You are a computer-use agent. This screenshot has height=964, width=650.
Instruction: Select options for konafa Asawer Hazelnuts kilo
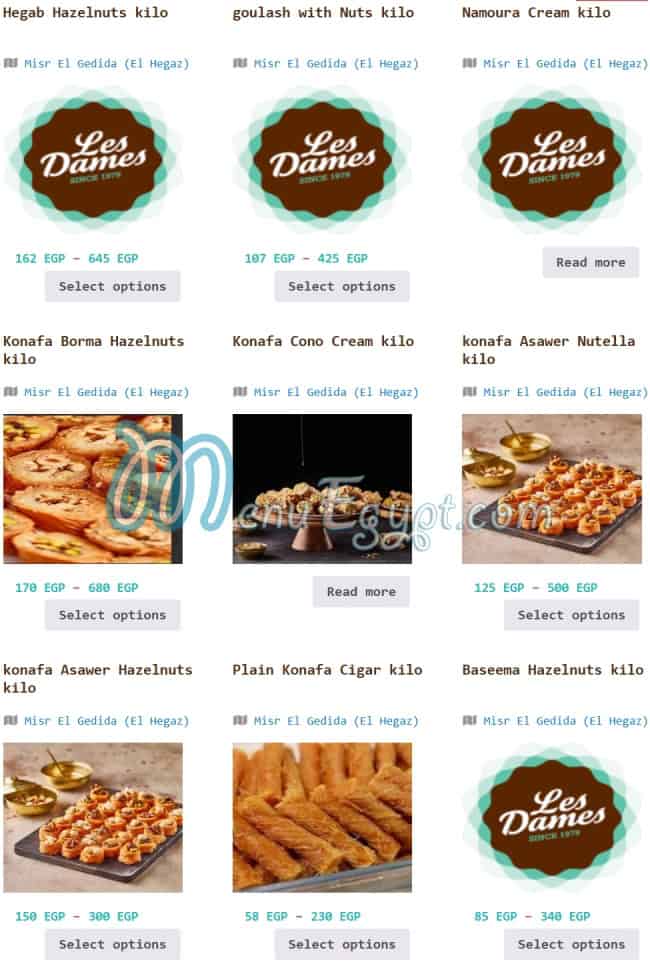(x=112, y=944)
